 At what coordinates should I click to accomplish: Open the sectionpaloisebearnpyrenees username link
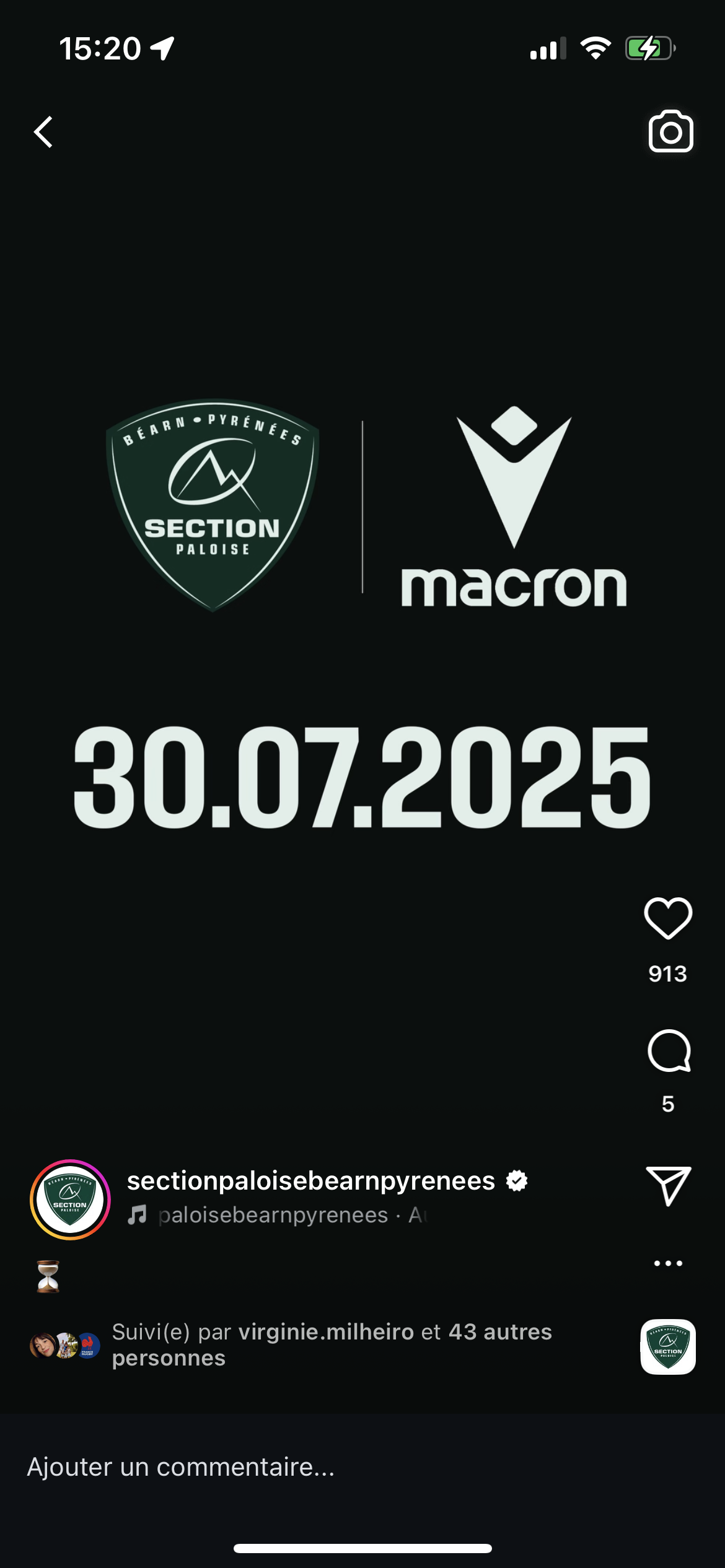click(x=311, y=1181)
